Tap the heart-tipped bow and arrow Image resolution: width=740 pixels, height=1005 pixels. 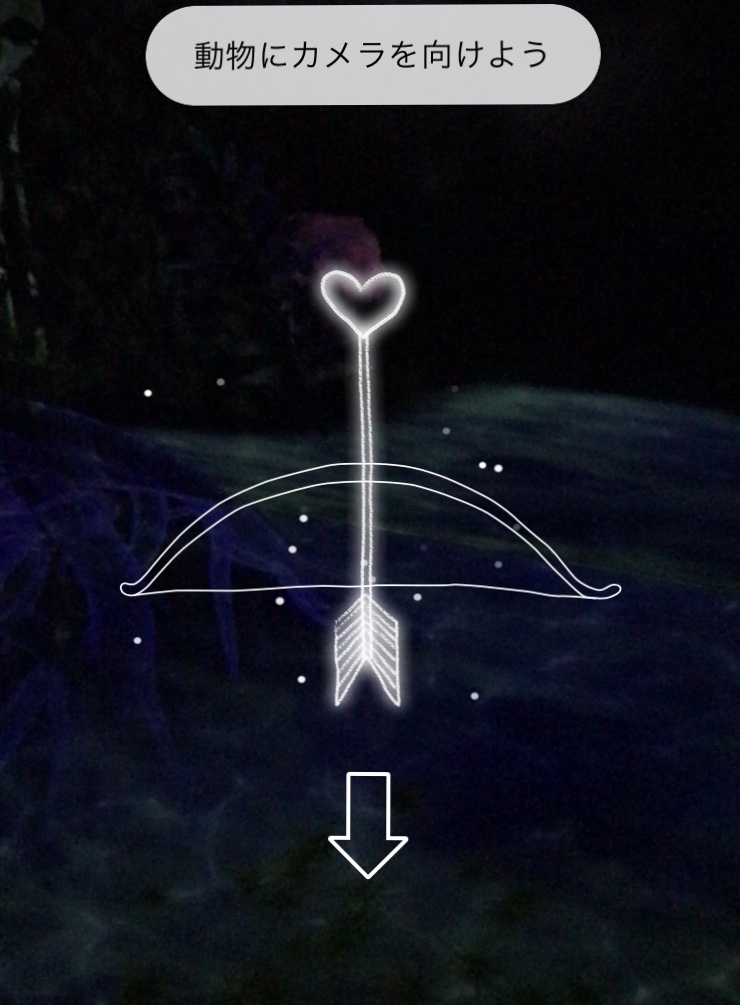pyautogui.click(x=368, y=500)
